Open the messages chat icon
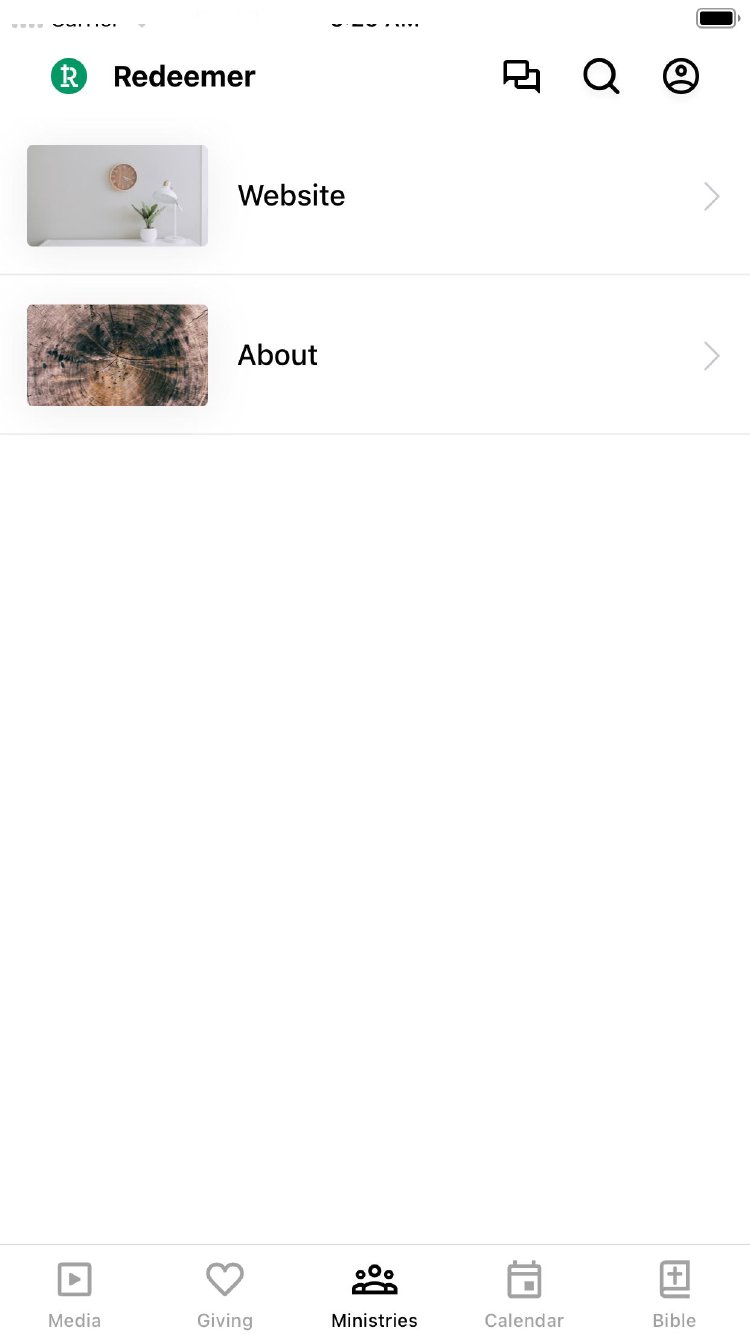The image size is (750, 1334). tap(521, 77)
